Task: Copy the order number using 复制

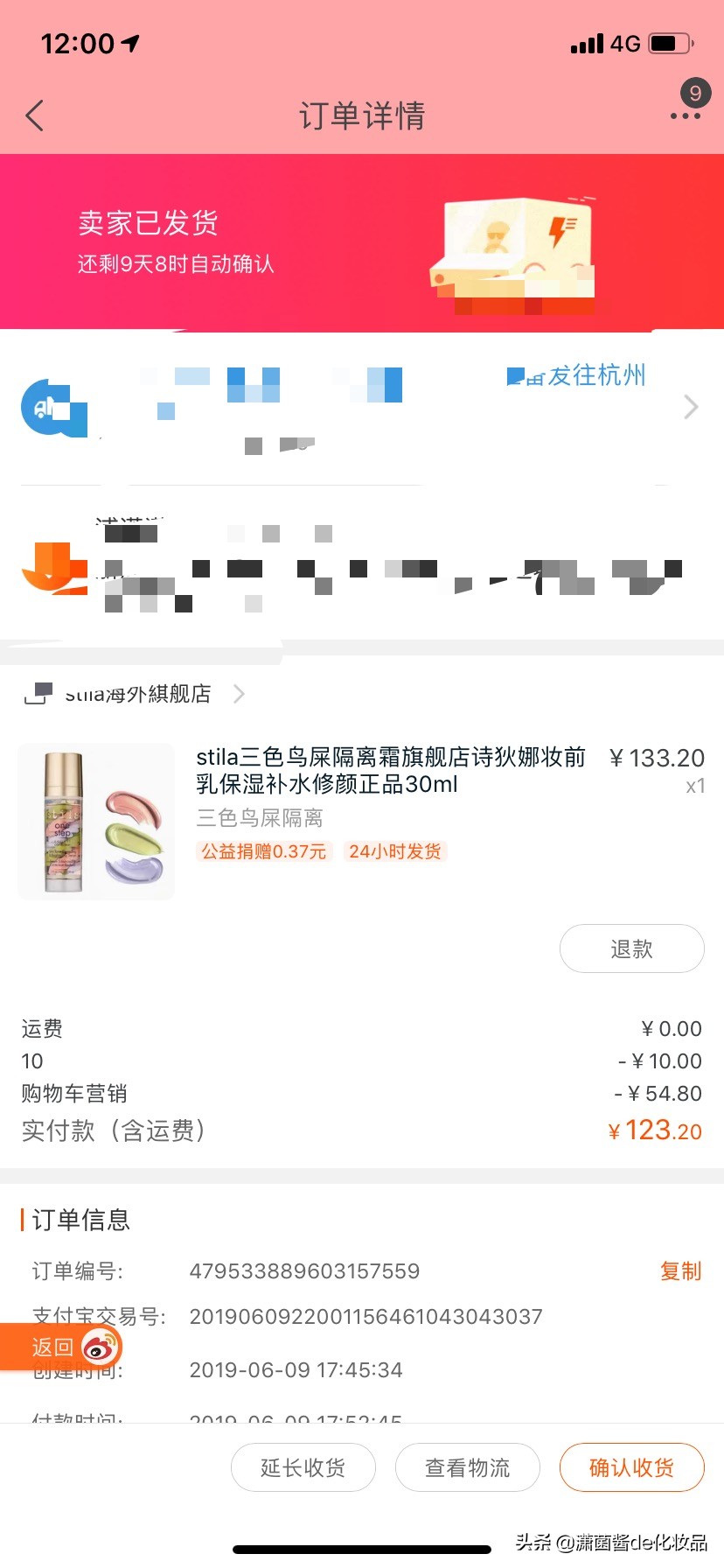Action: click(680, 1270)
